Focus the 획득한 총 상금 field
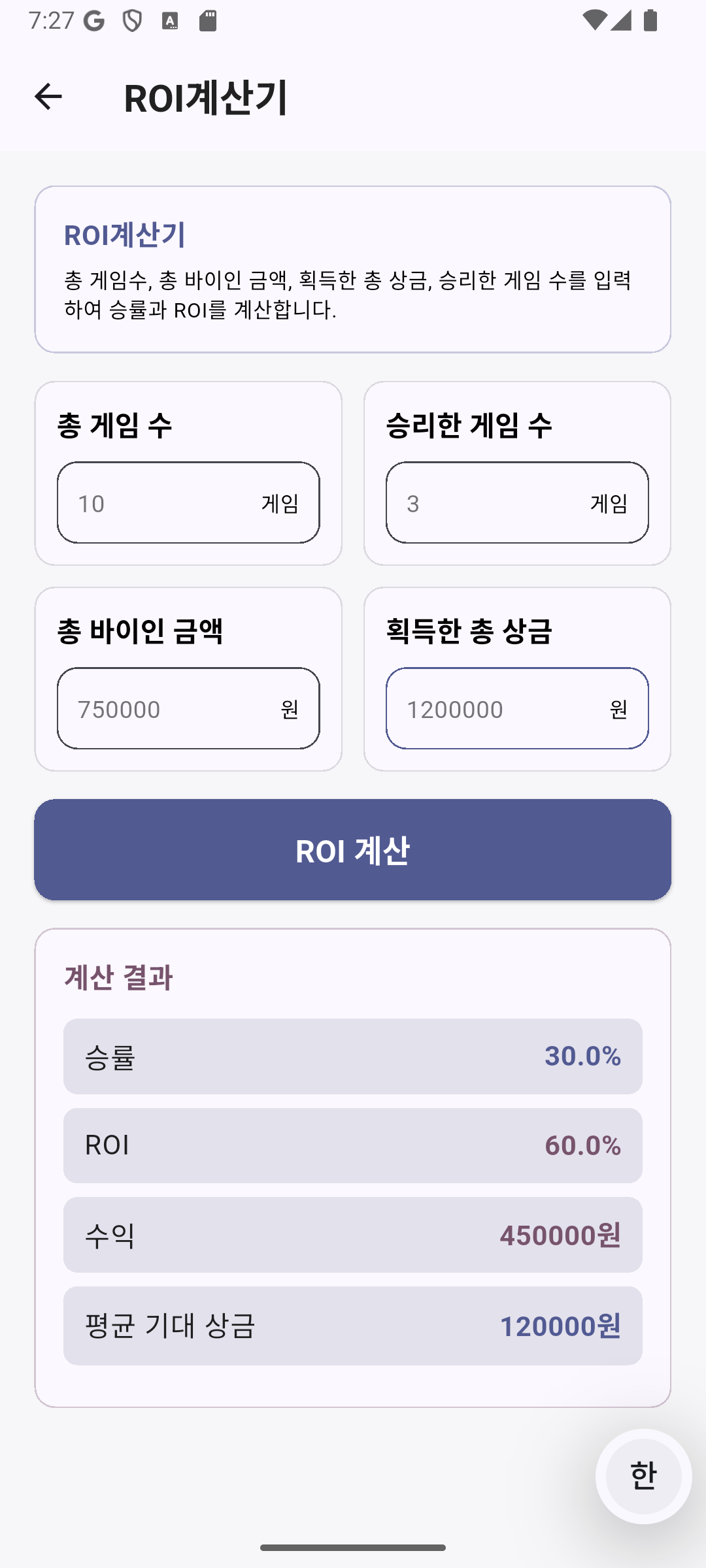This screenshot has width=706, height=1568. (x=517, y=708)
